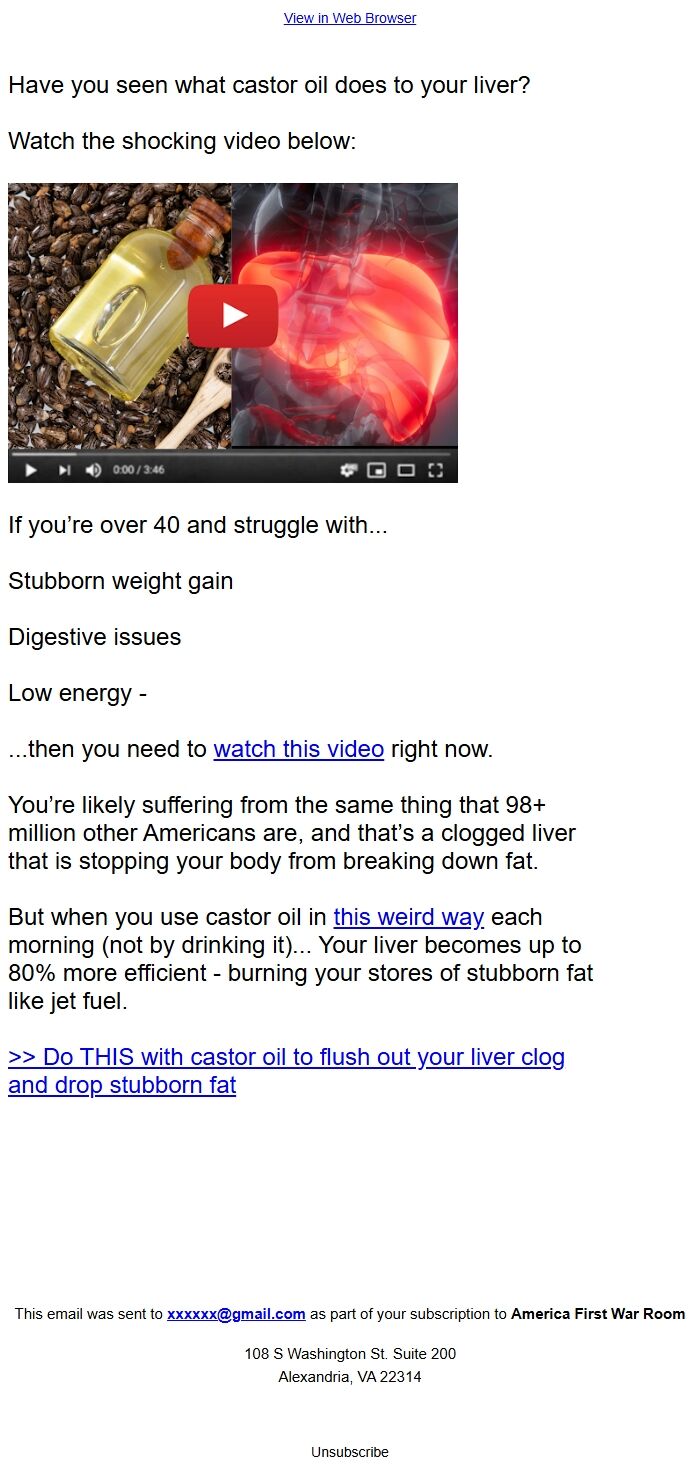Screen dimensions: 700x1472
Task: Open the "this weird way" link
Action: (x=408, y=917)
